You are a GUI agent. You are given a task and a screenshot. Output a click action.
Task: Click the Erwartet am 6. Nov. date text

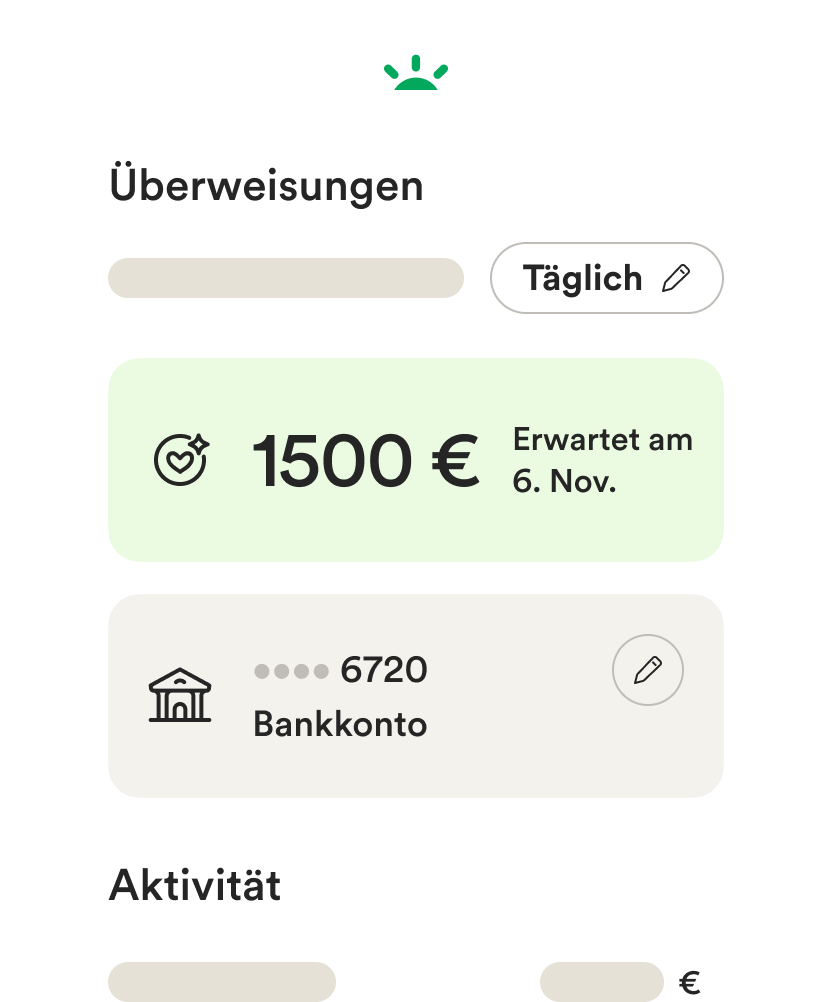[601, 460]
